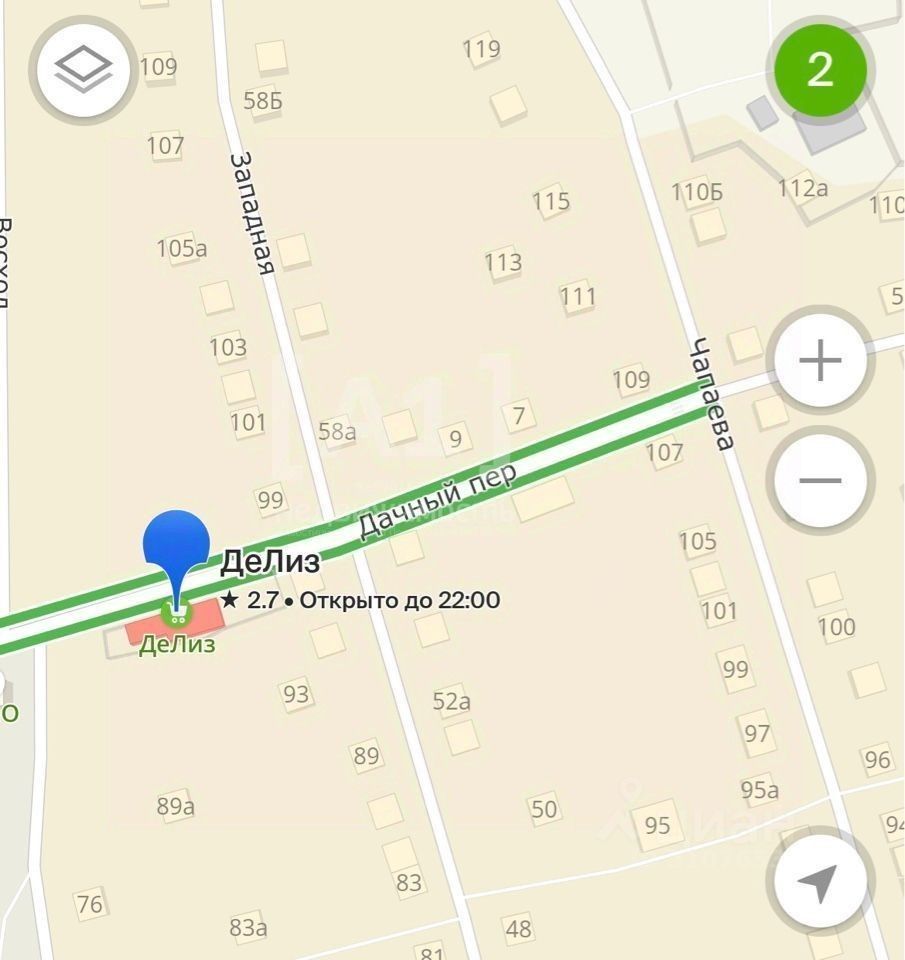905x960 pixels.
Task: Center map on my current location
Action: pyautogui.click(x=819, y=882)
